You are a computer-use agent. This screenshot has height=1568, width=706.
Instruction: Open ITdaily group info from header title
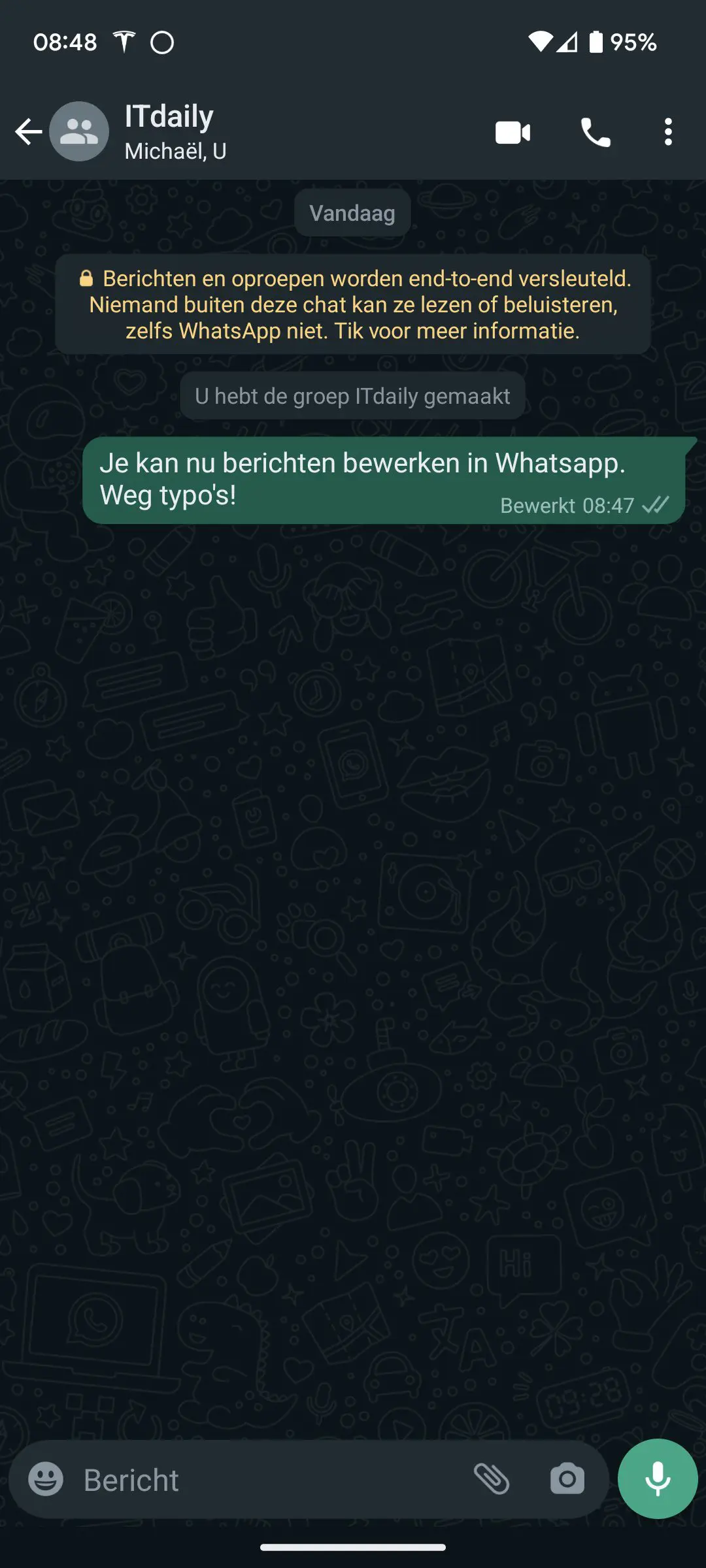point(169,116)
